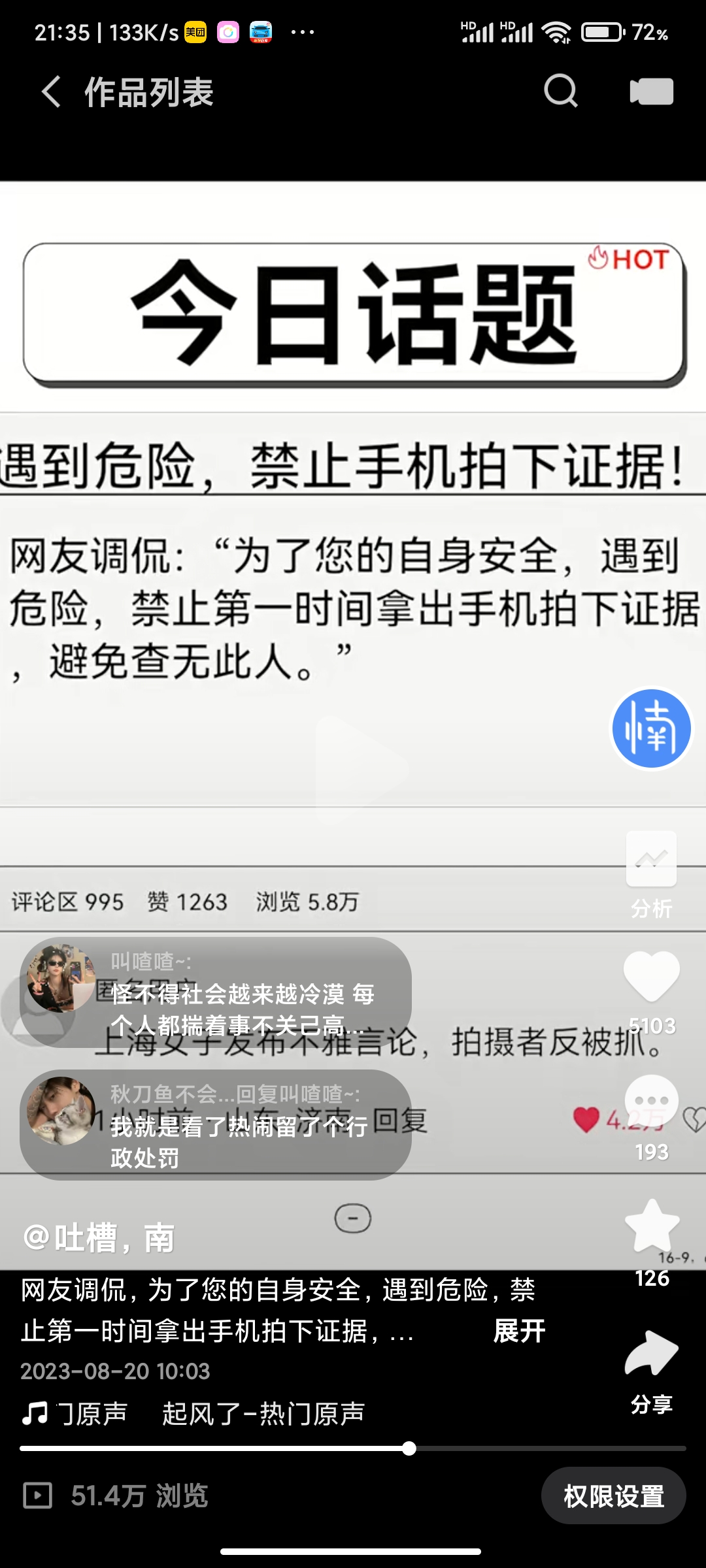Viewport: 706px width, 1568px height.
Task: Open 权限设置 permissions settings
Action: (x=613, y=1495)
